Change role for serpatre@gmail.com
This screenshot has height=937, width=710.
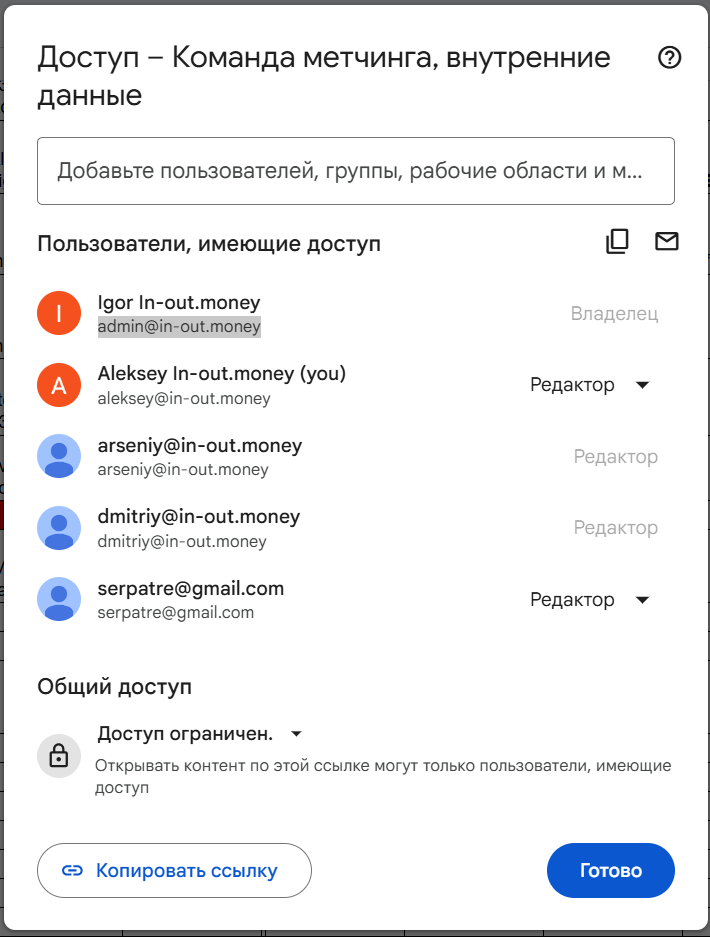pos(589,599)
